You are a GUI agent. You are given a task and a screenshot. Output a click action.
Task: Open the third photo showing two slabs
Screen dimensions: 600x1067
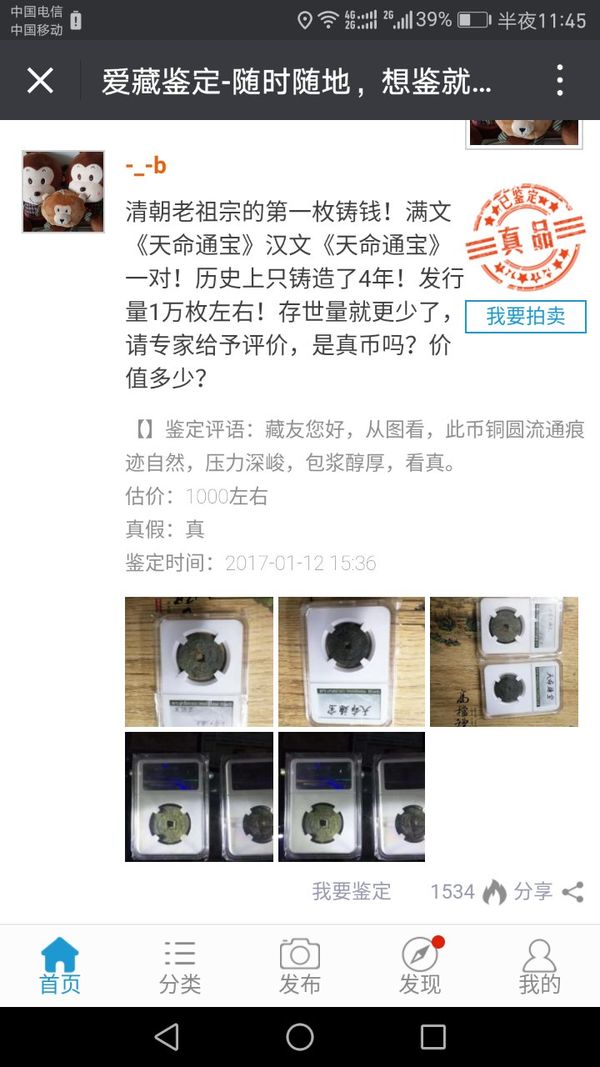pyautogui.click(x=504, y=661)
